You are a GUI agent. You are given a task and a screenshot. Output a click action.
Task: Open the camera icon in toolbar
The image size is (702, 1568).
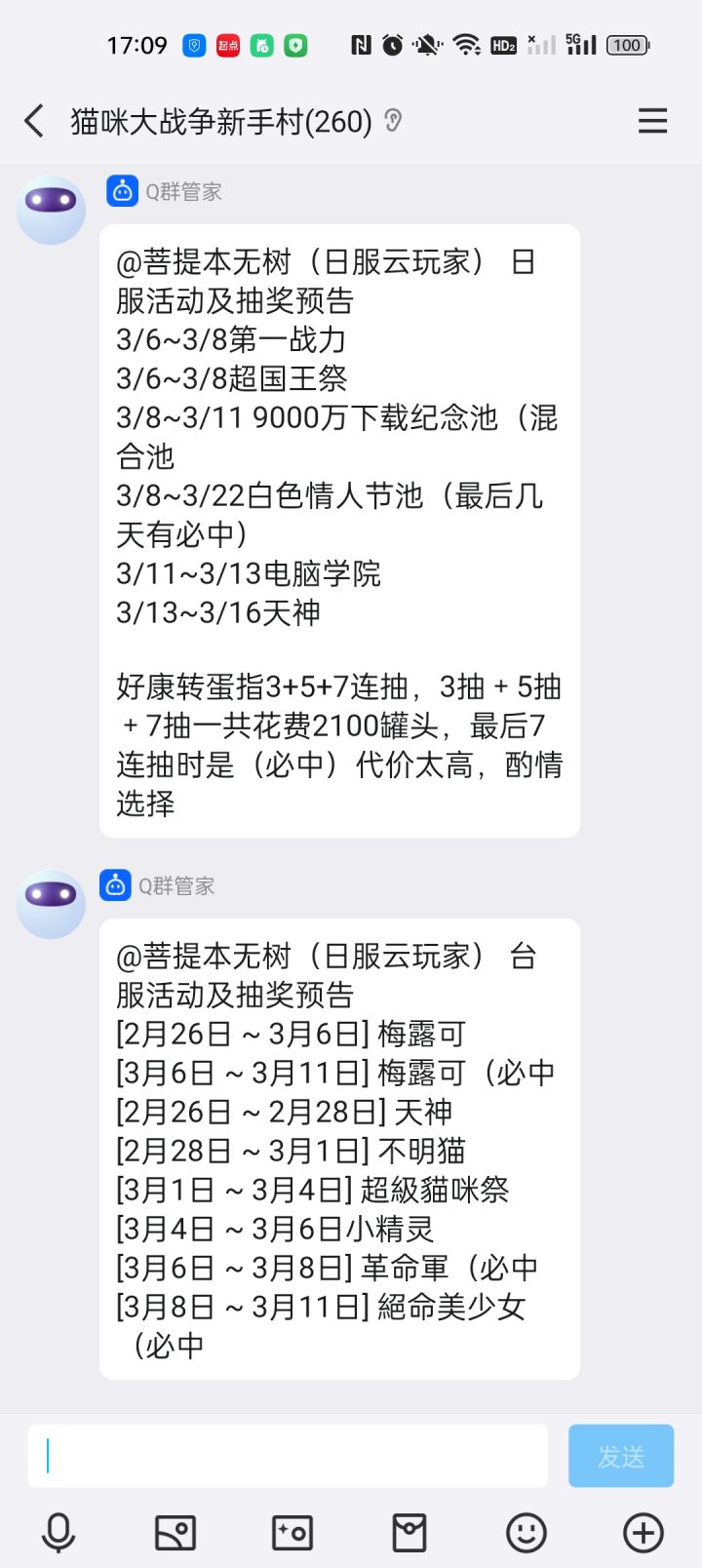pyautogui.click(x=292, y=1533)
